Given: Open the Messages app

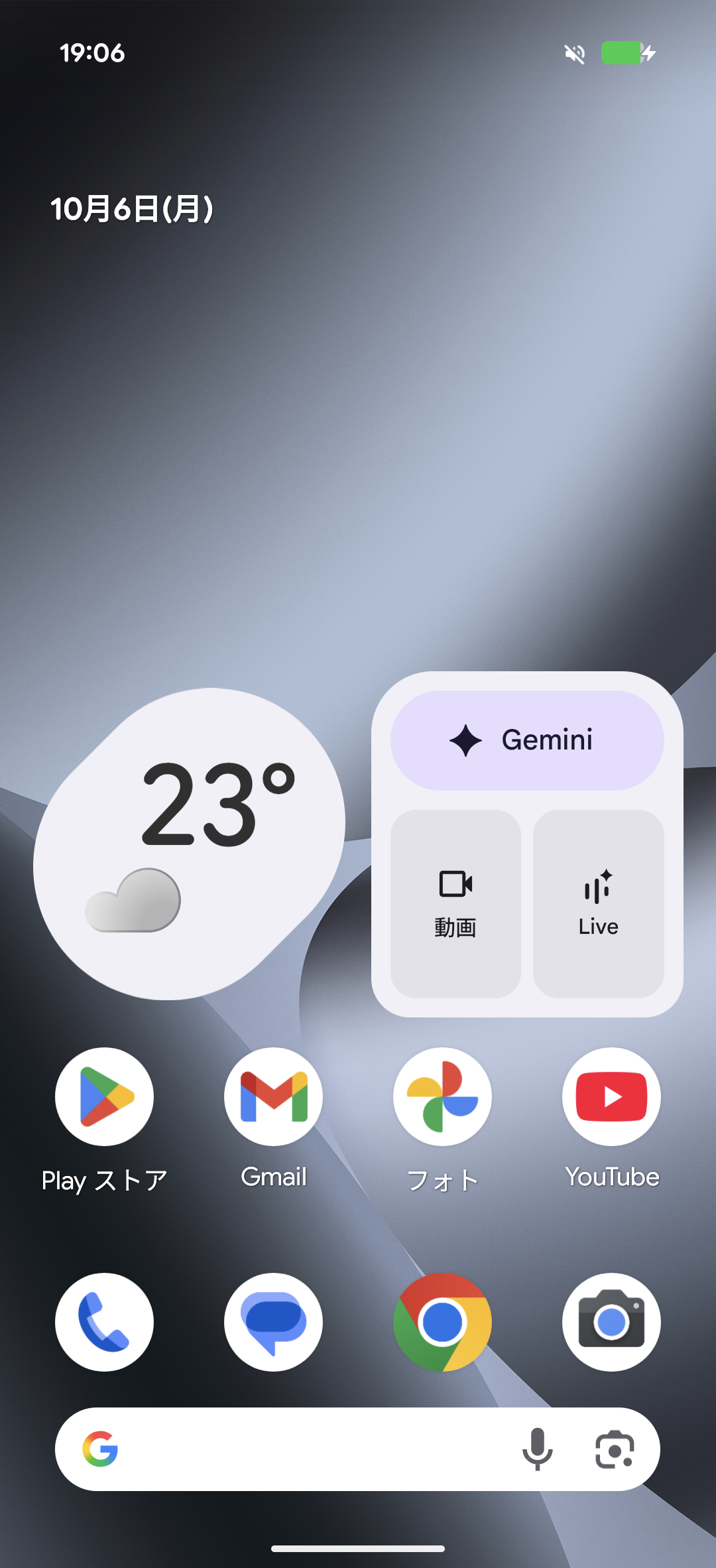Looking at the screenshot, I should [x=273, y=1322].
